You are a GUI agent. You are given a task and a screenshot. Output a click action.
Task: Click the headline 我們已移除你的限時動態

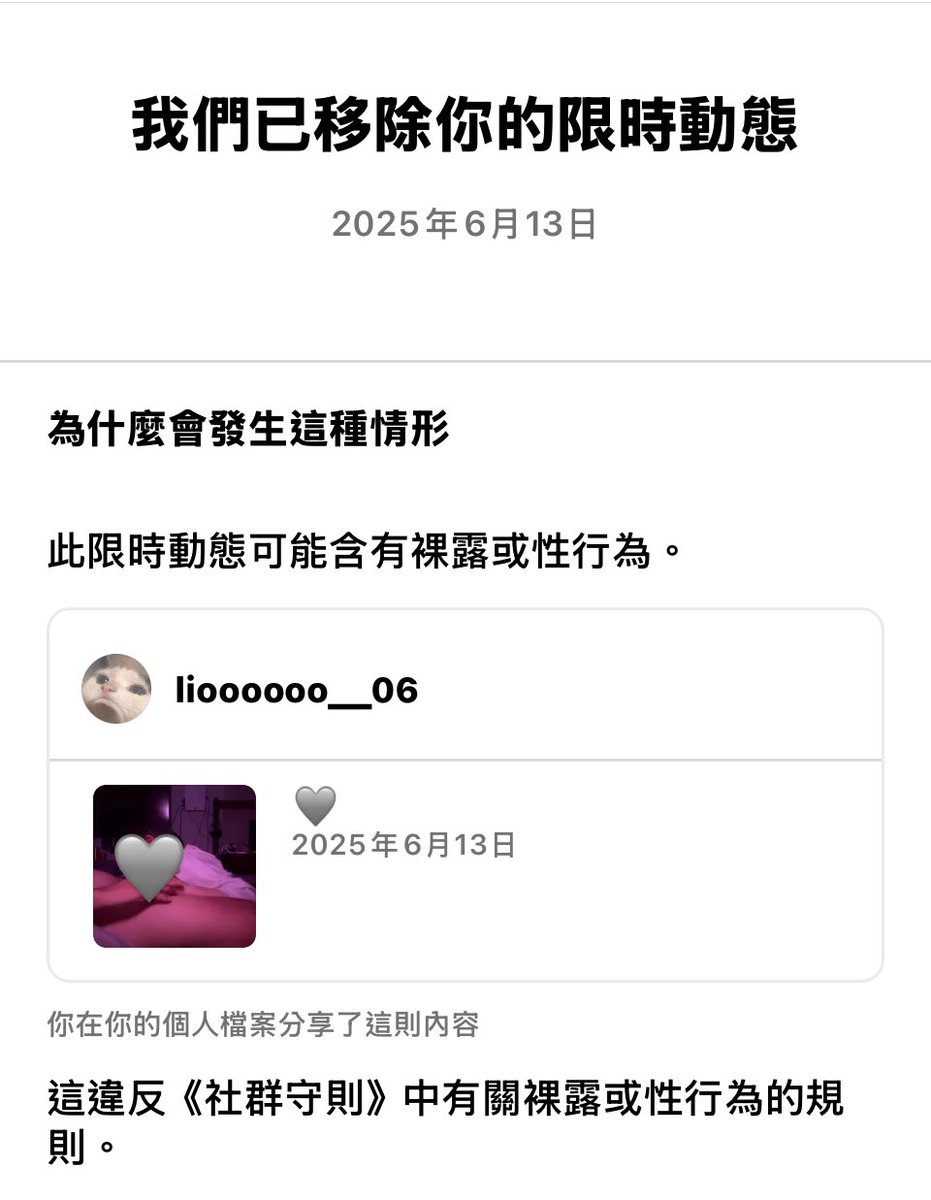coord(465,128)
